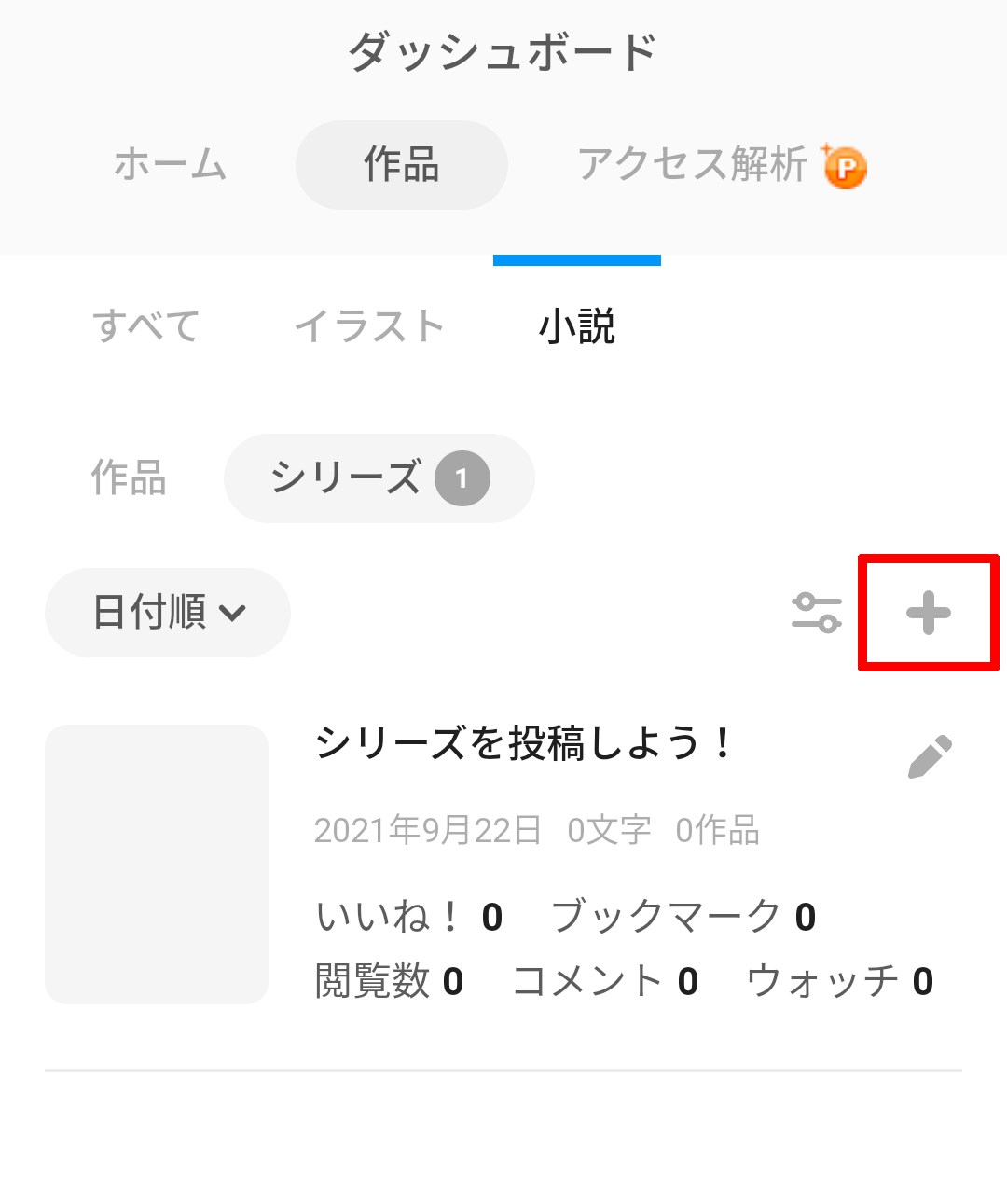Switch to the 作品 sub-tab under 小説
The image size is (1007, 1204).
128,477
